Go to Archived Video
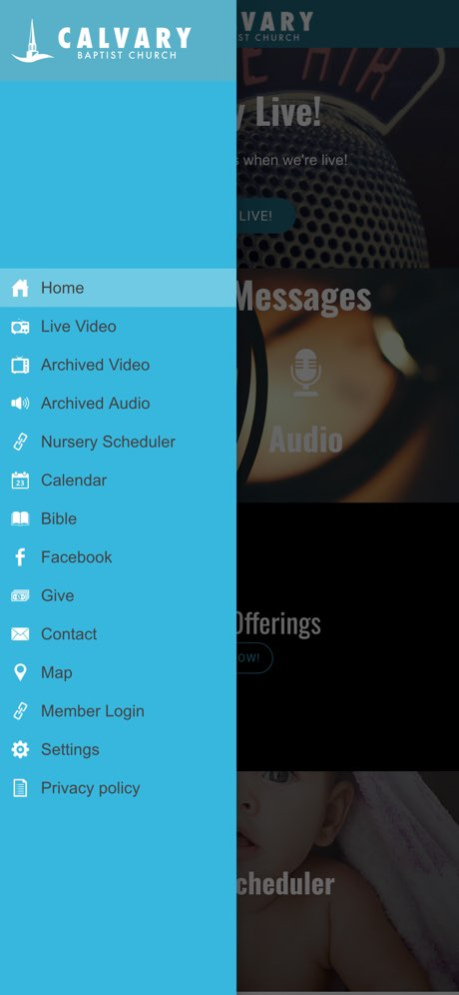The image size is (459, 995). 118,365
